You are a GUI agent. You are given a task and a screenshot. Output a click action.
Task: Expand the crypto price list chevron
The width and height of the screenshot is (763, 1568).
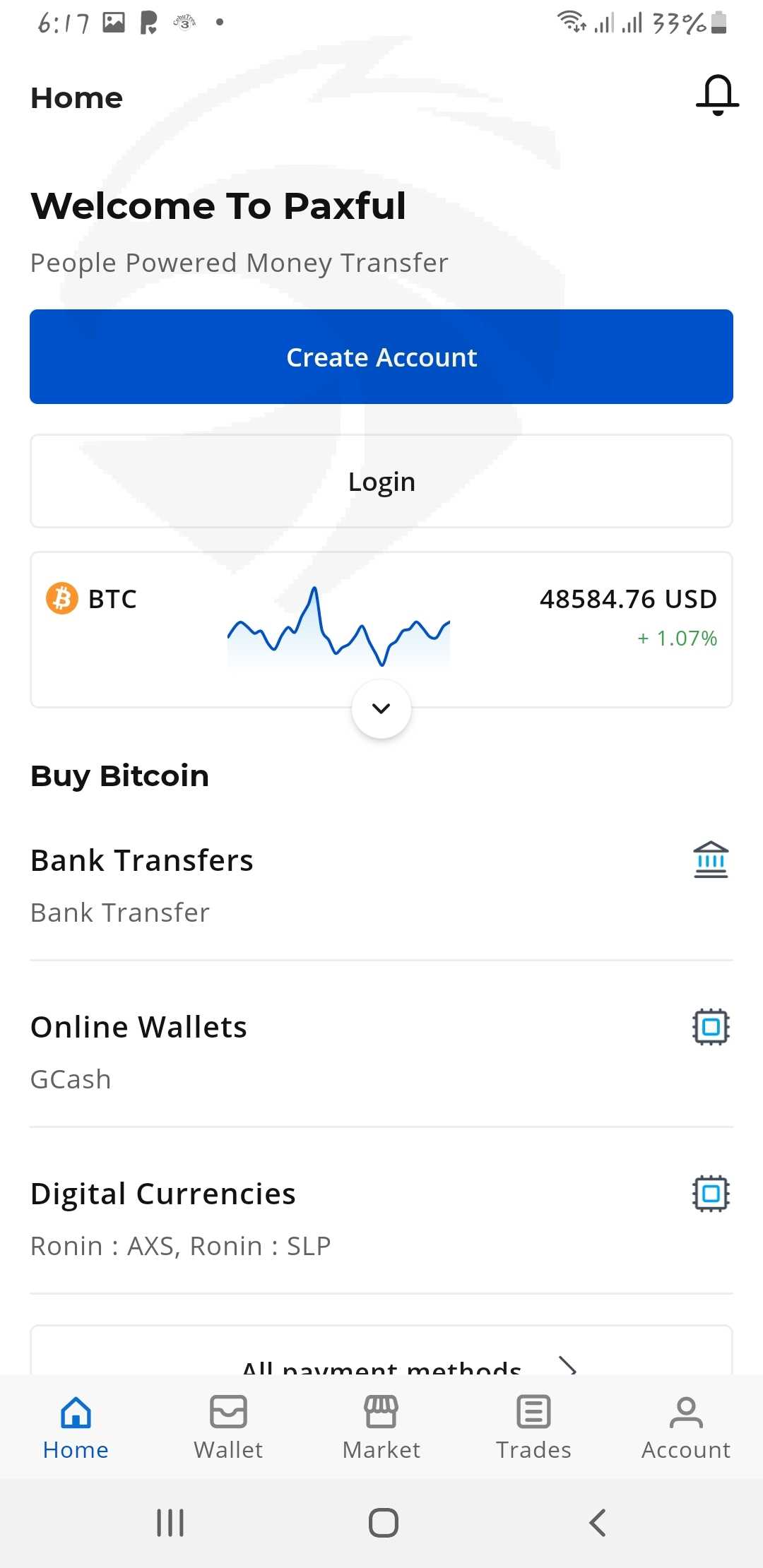click(381, 708)
